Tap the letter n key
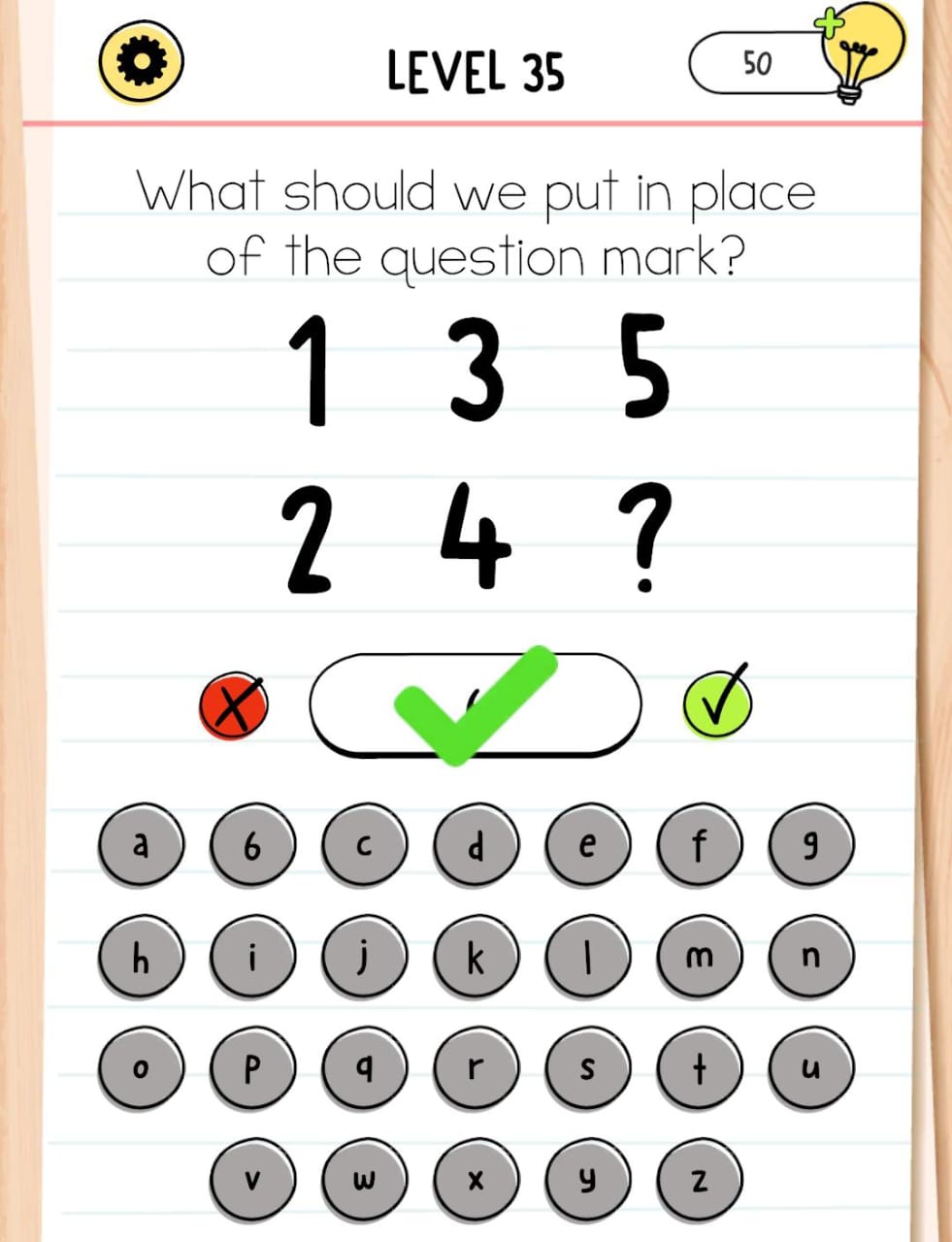 point(810,958)
